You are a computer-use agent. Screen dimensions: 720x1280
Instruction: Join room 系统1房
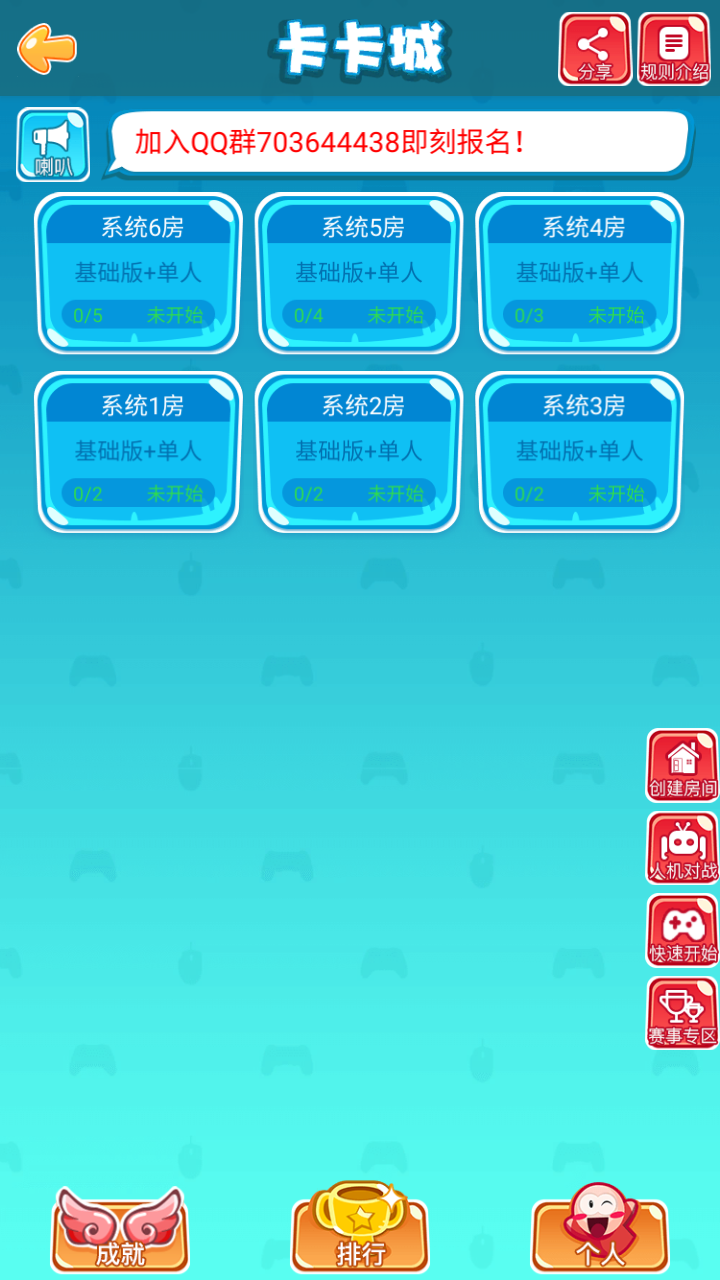point(139,450)
